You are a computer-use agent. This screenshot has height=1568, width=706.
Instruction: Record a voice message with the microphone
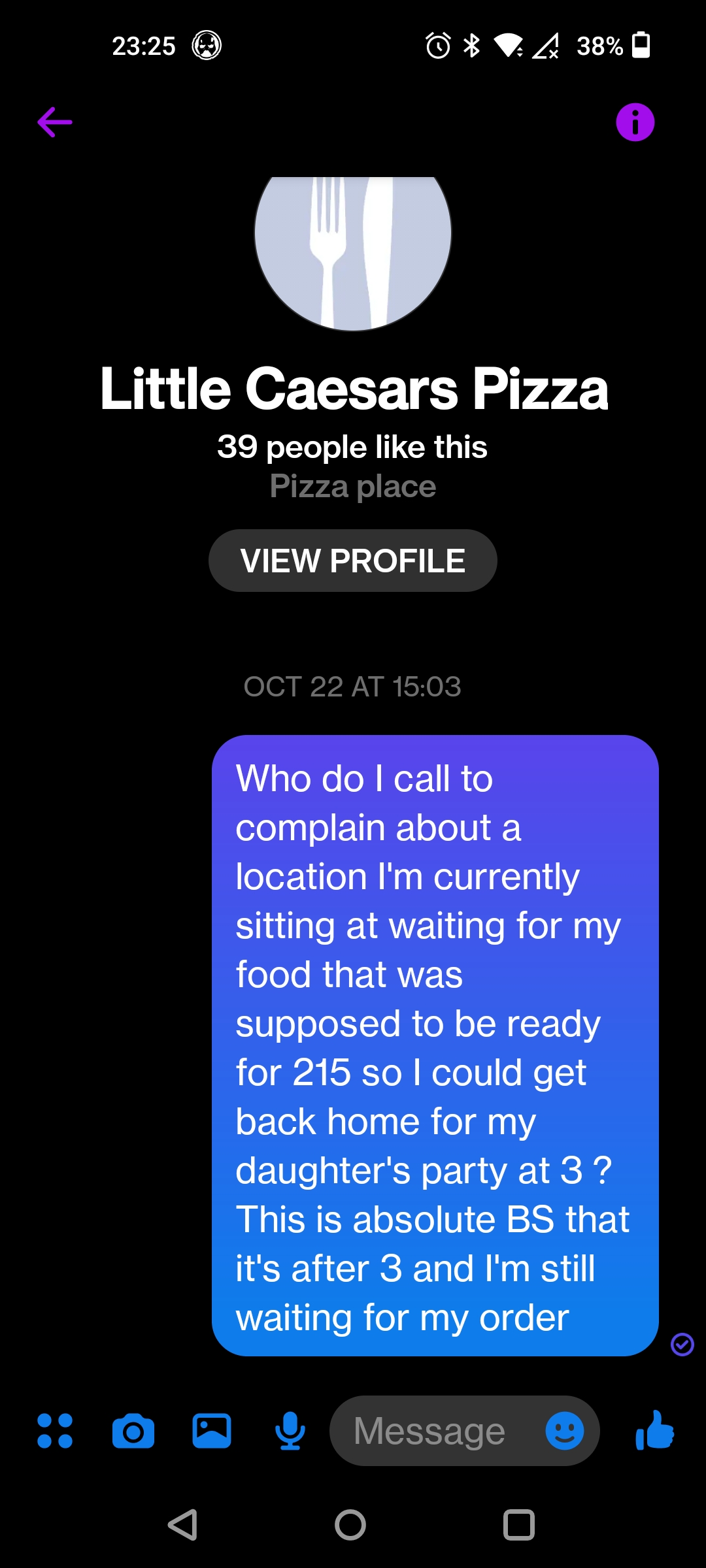(x=290, y=1431)
